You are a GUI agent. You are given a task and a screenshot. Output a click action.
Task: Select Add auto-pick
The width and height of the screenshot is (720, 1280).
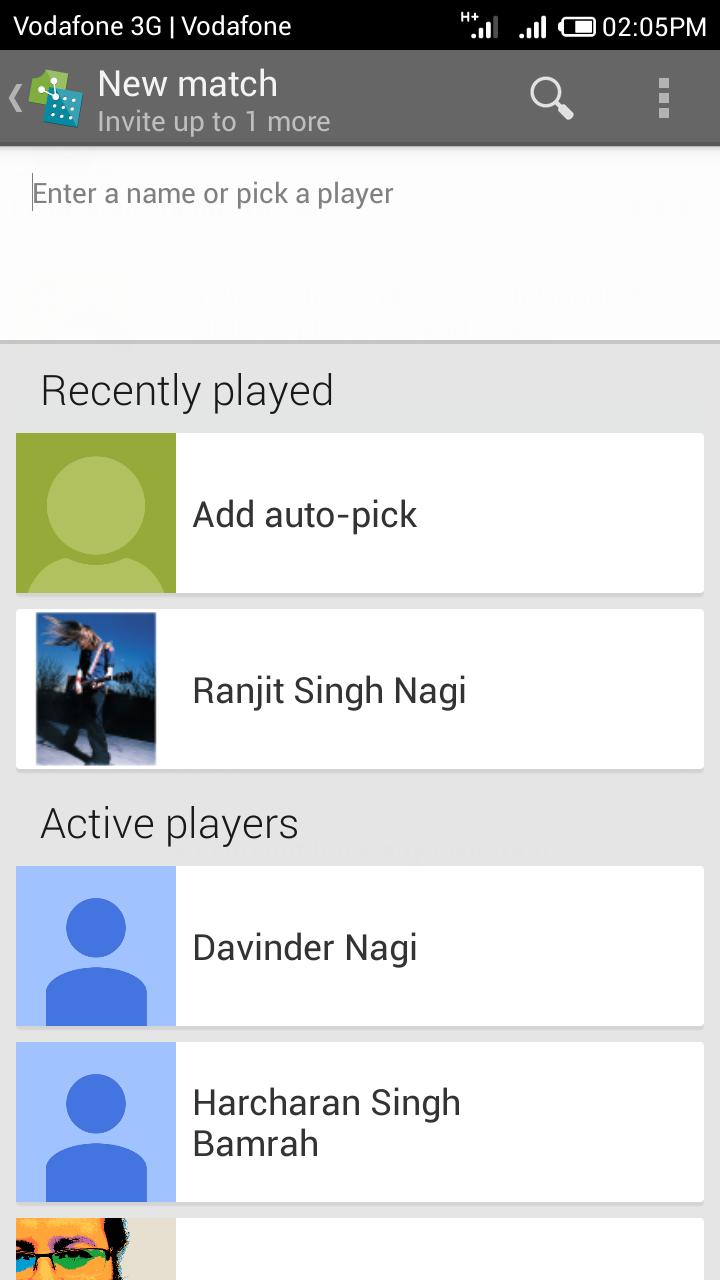(x=360, y=513)
